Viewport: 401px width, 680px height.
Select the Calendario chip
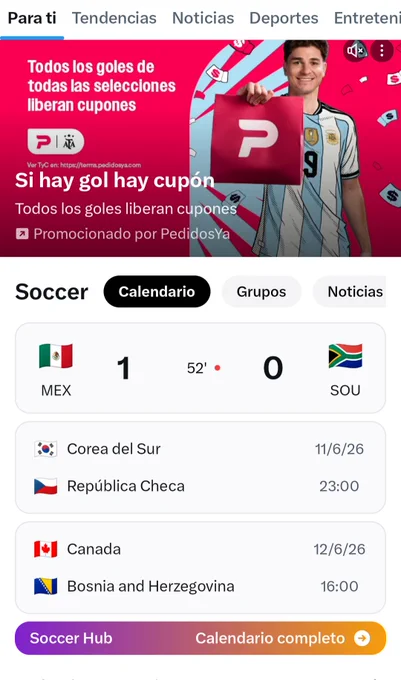[157, 291]
